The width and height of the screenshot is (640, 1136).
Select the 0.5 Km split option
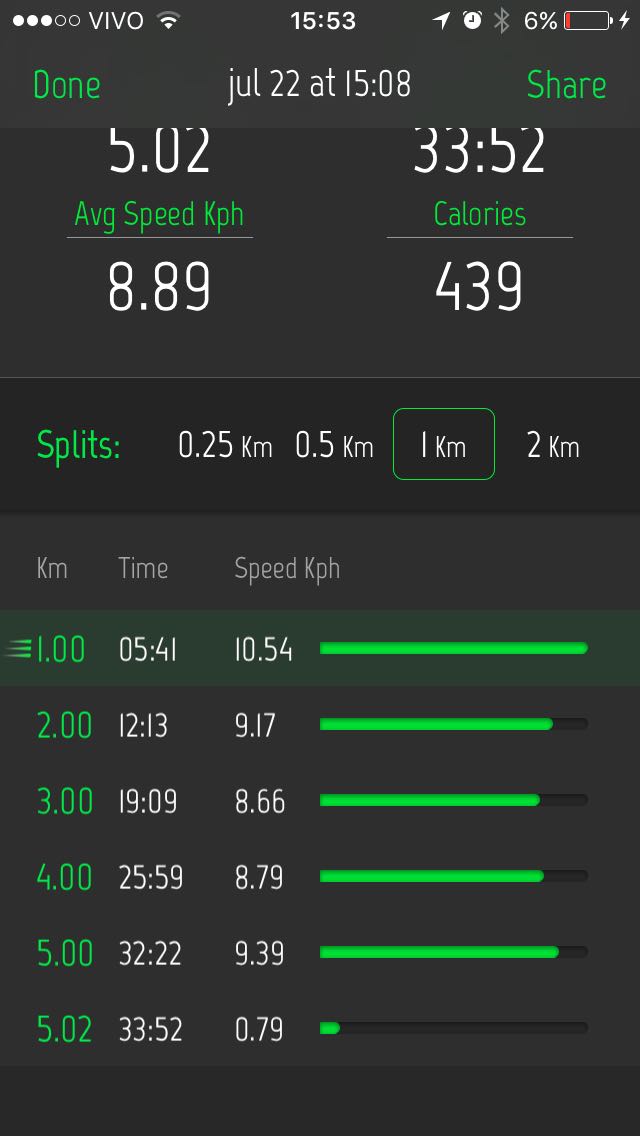[x=334, y=445]
